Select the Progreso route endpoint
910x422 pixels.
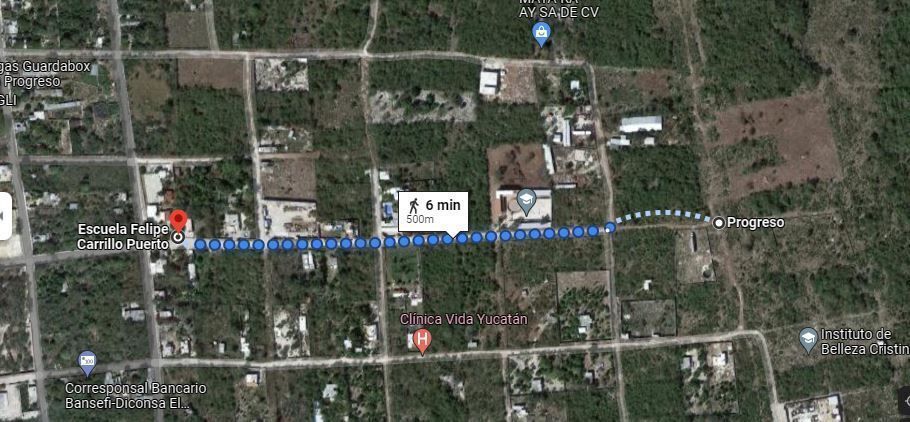[x=719, y=222]
